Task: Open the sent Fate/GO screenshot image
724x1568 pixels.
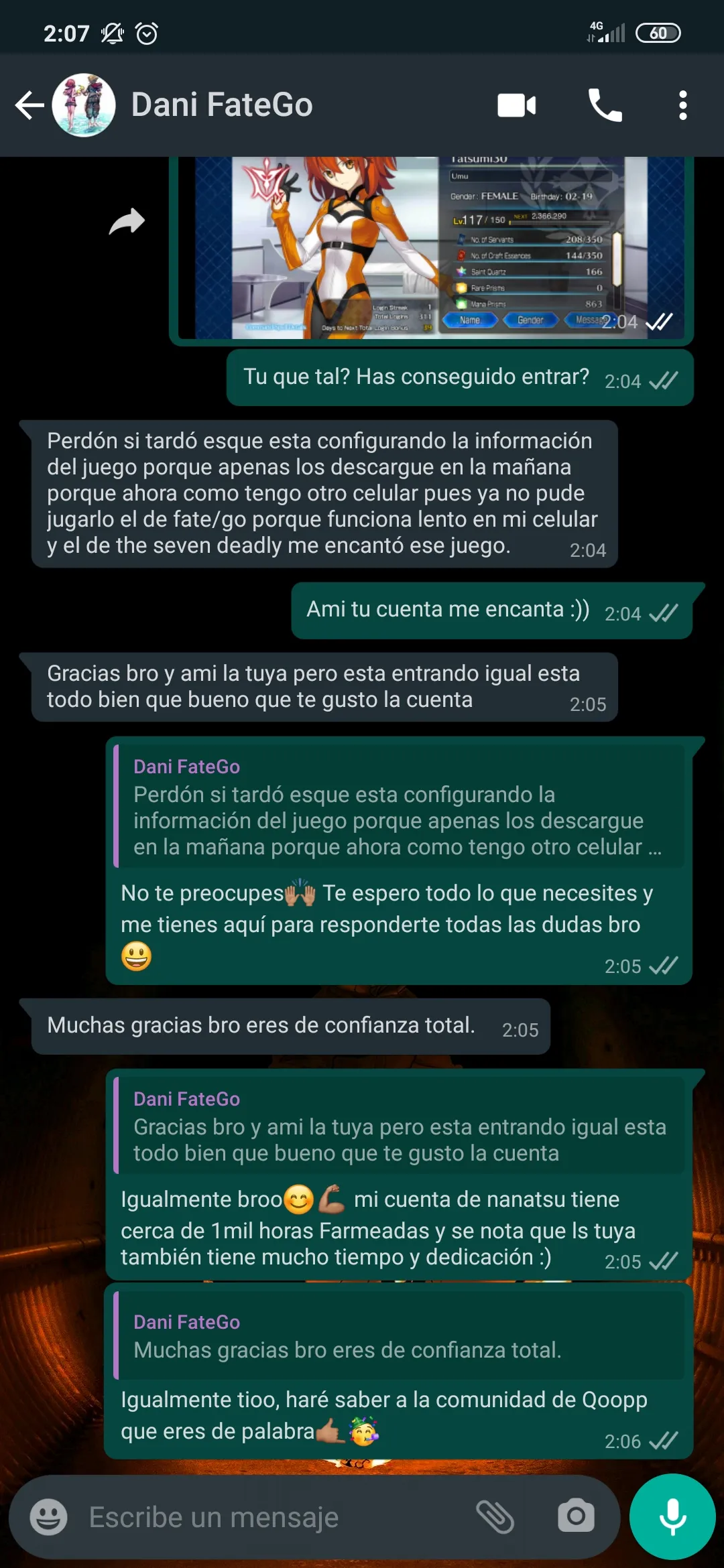Action: [x=429, y=248]
